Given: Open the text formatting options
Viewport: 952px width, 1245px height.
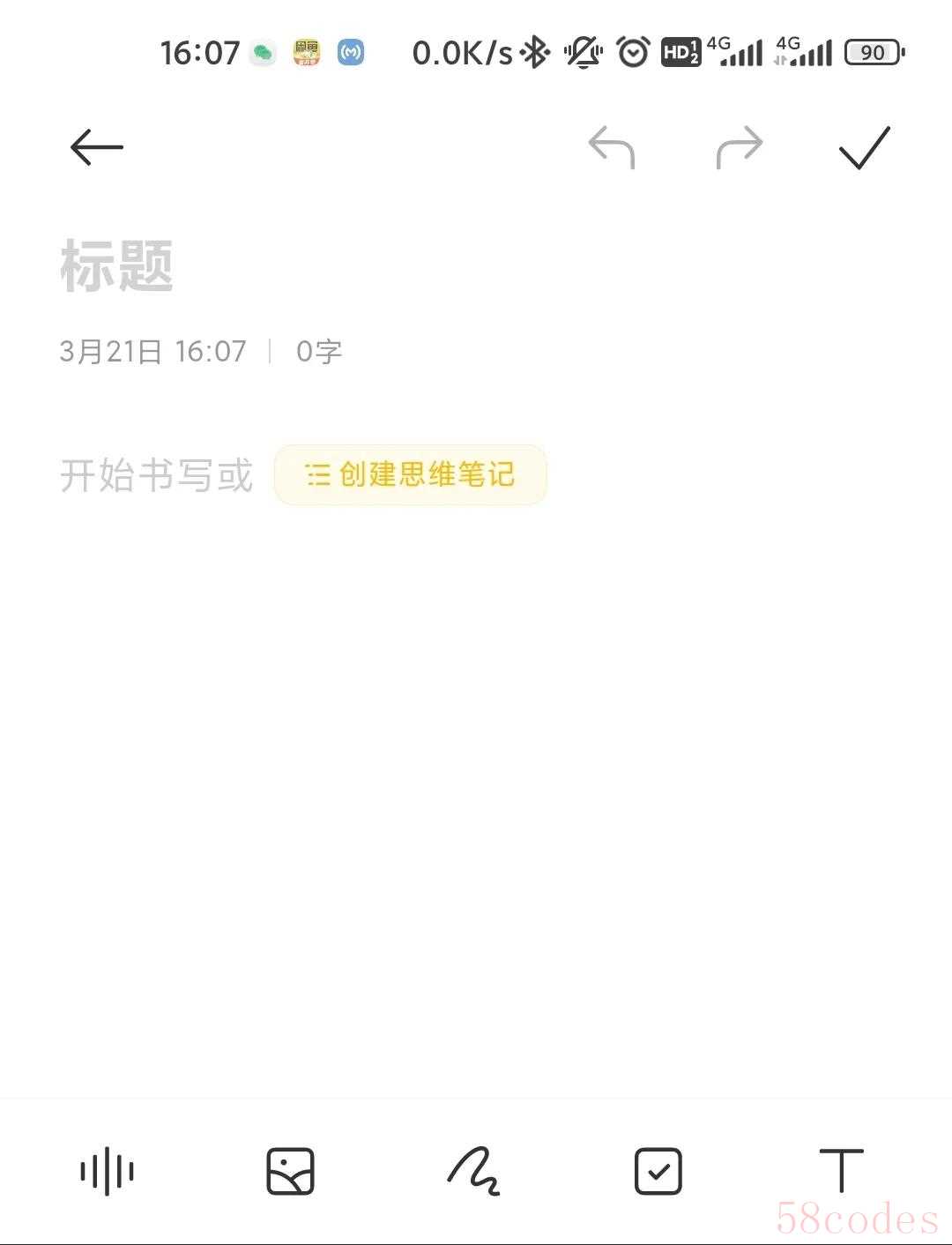Looking at the screenshot, I should (841, 1171).
